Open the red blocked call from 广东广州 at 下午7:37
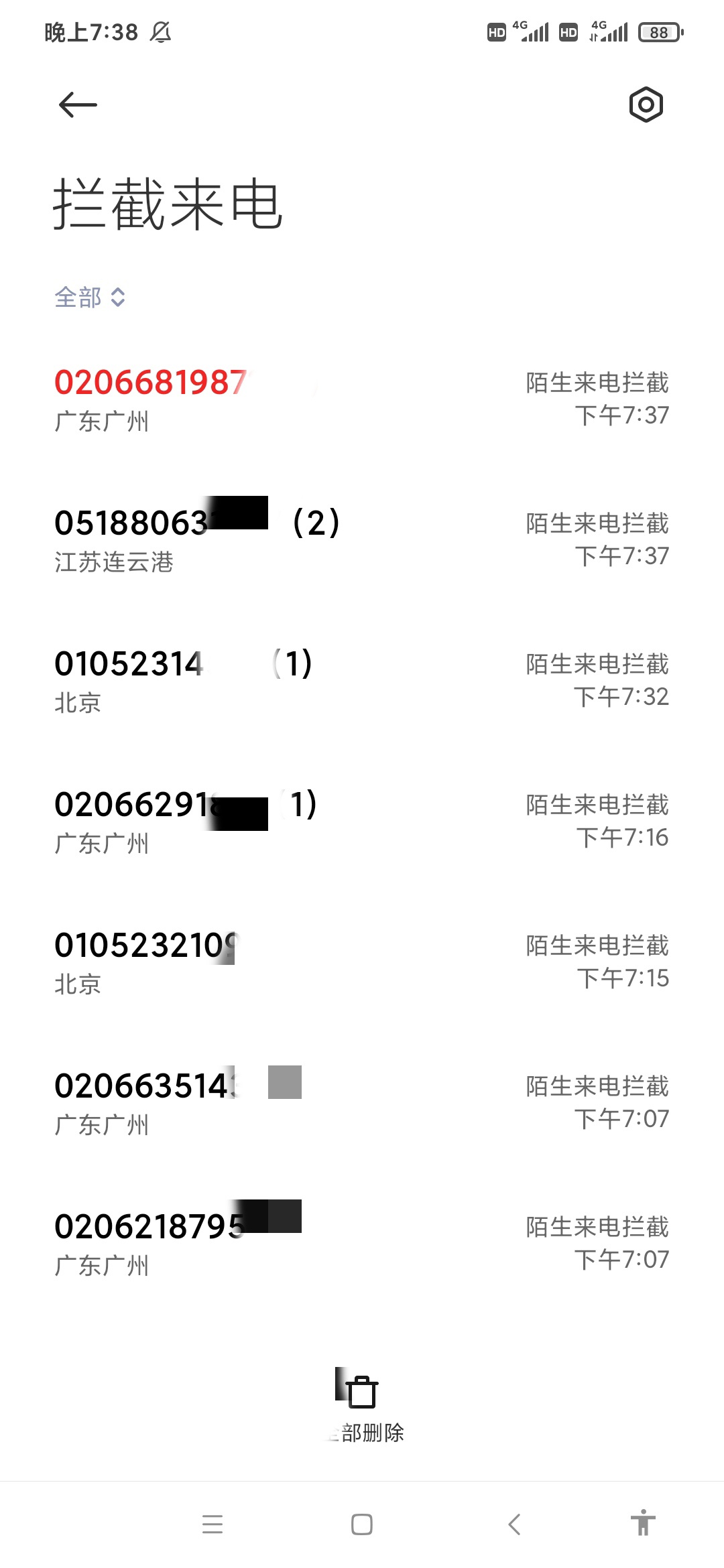The image size is (724, 1568). pyautogui.click(x=362, y=399)
